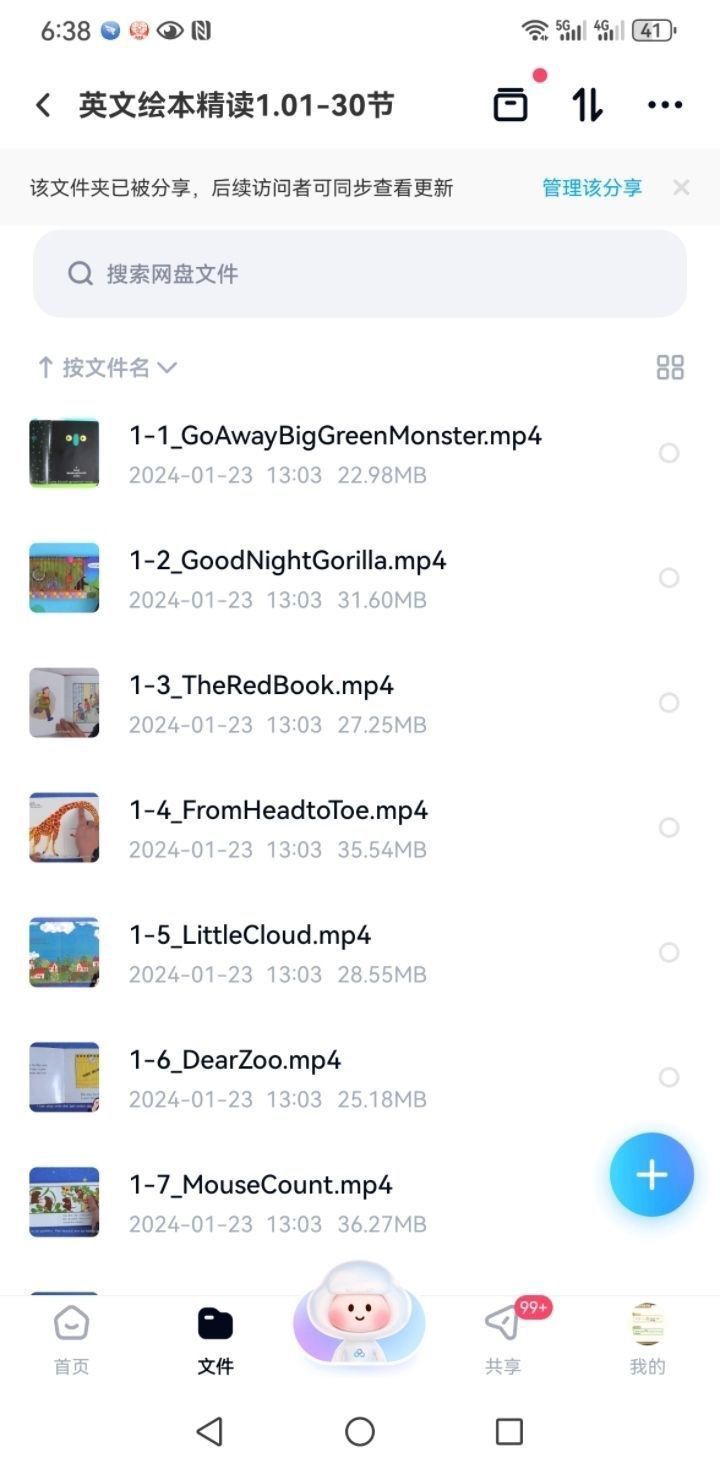This screenshot has height=1469, width=720.
Task: Dismiss the folder shared notice
Action: tap(681, 187)
